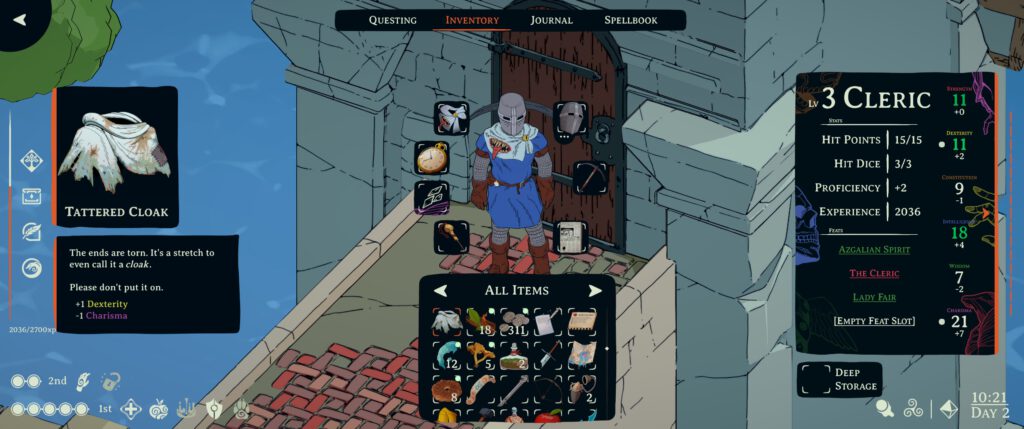
Task: Go back using the top-left arrow
Action: click(x=20, y=19)
